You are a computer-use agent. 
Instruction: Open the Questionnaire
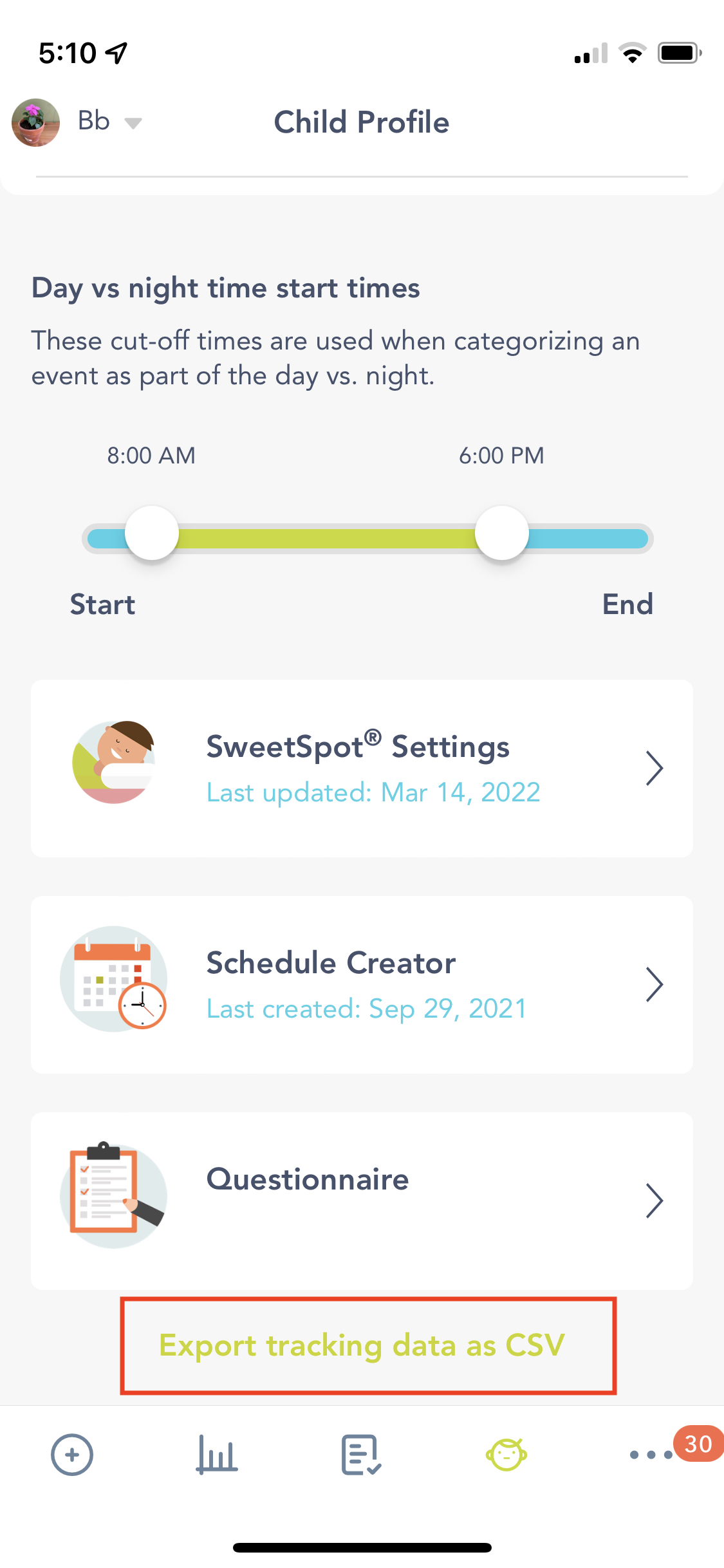[362, 1200]
